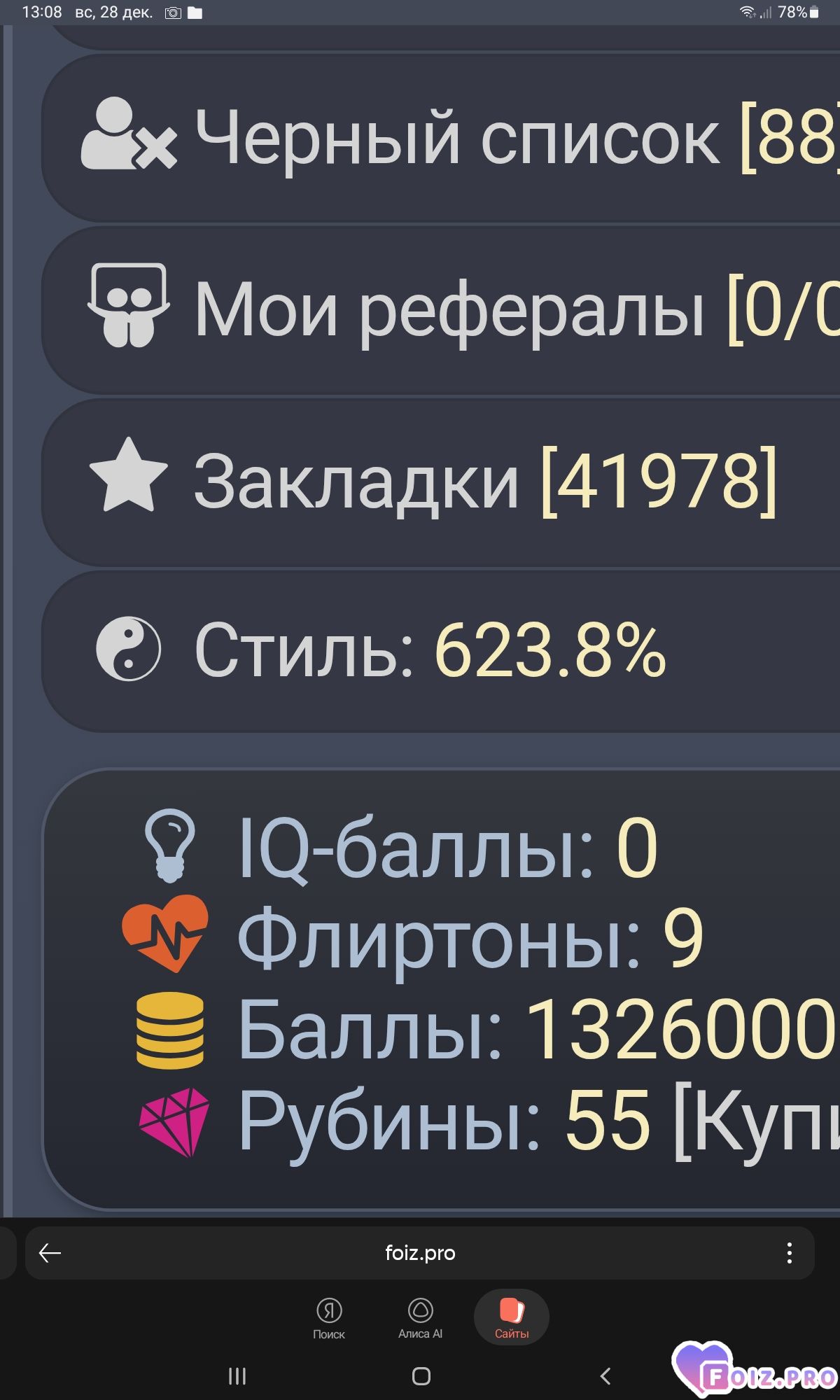The height and width of the screenshot is (1400, 840).
Task: Open Алиса AI tab
Action: (x=420, y=1318)
